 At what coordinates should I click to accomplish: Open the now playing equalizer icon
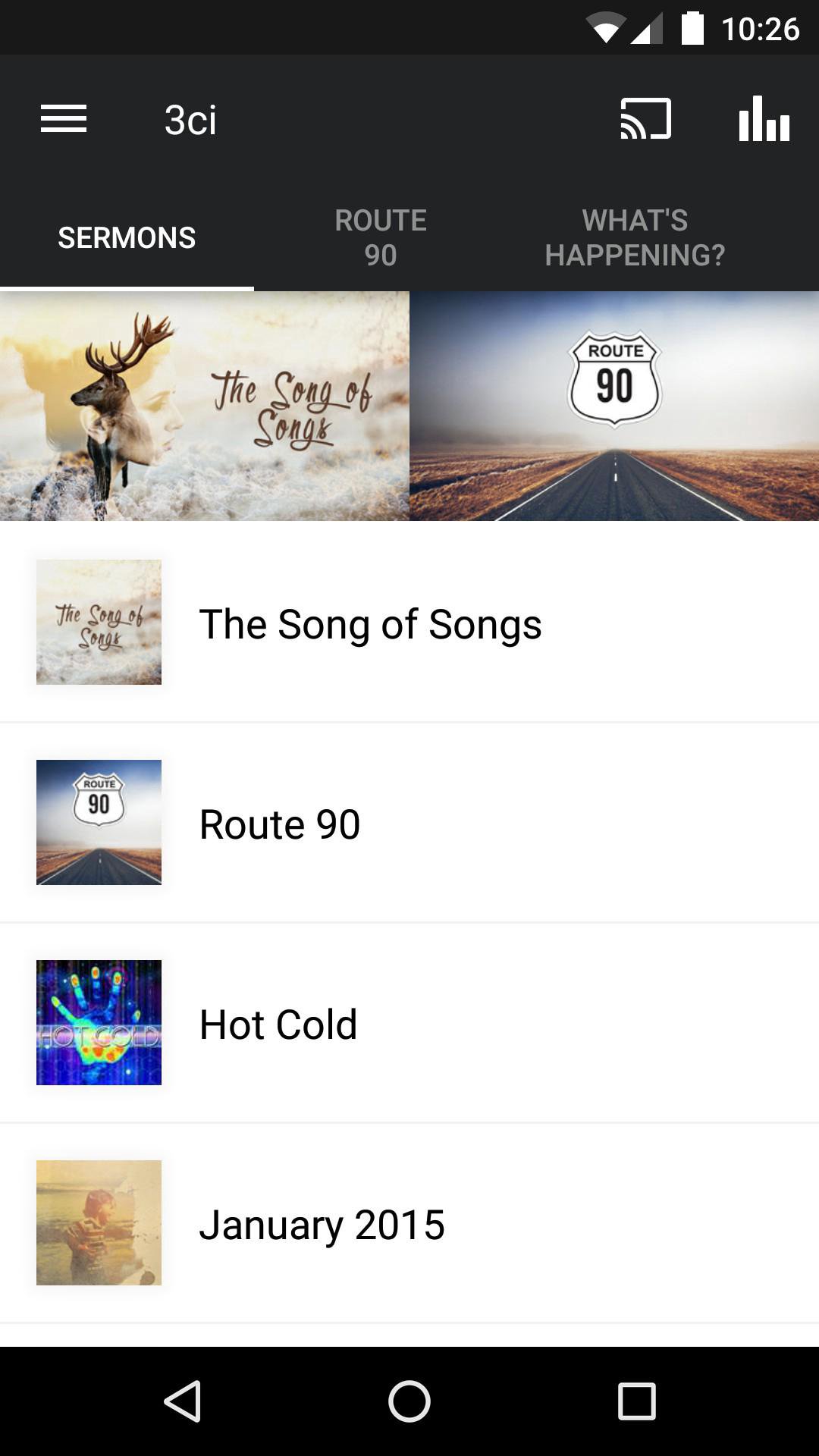coord(764,119)
